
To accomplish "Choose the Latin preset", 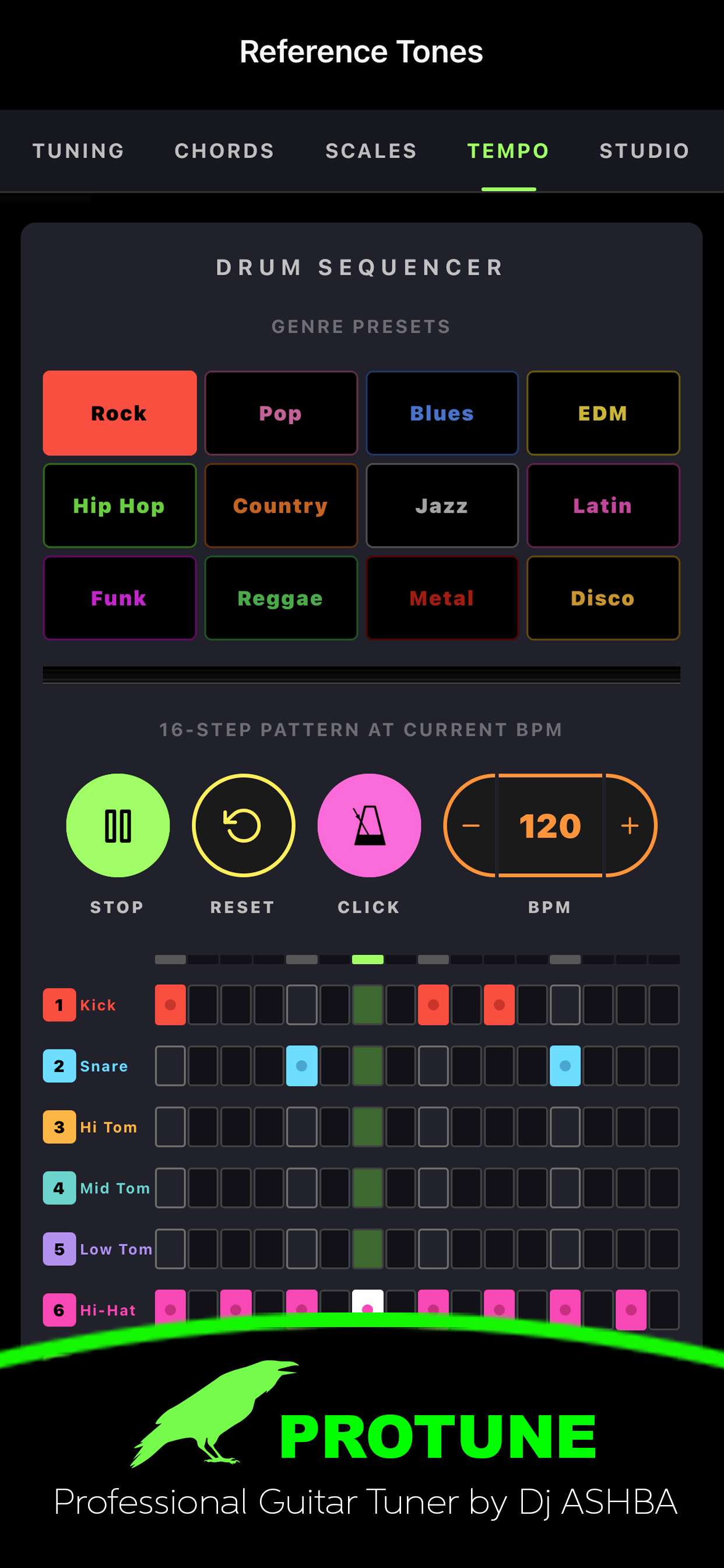I will (x=602, y=506).
